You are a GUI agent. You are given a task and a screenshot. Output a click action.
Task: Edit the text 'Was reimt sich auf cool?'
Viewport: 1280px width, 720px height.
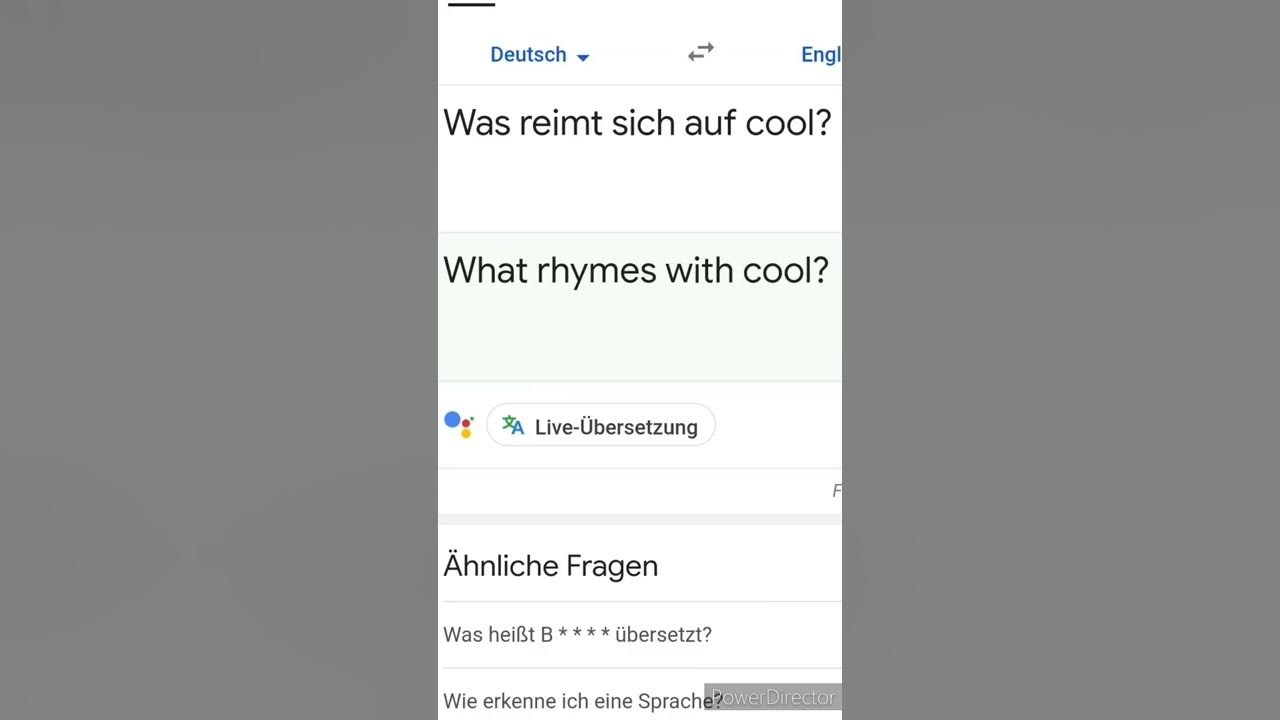click(x=638, y=123)
